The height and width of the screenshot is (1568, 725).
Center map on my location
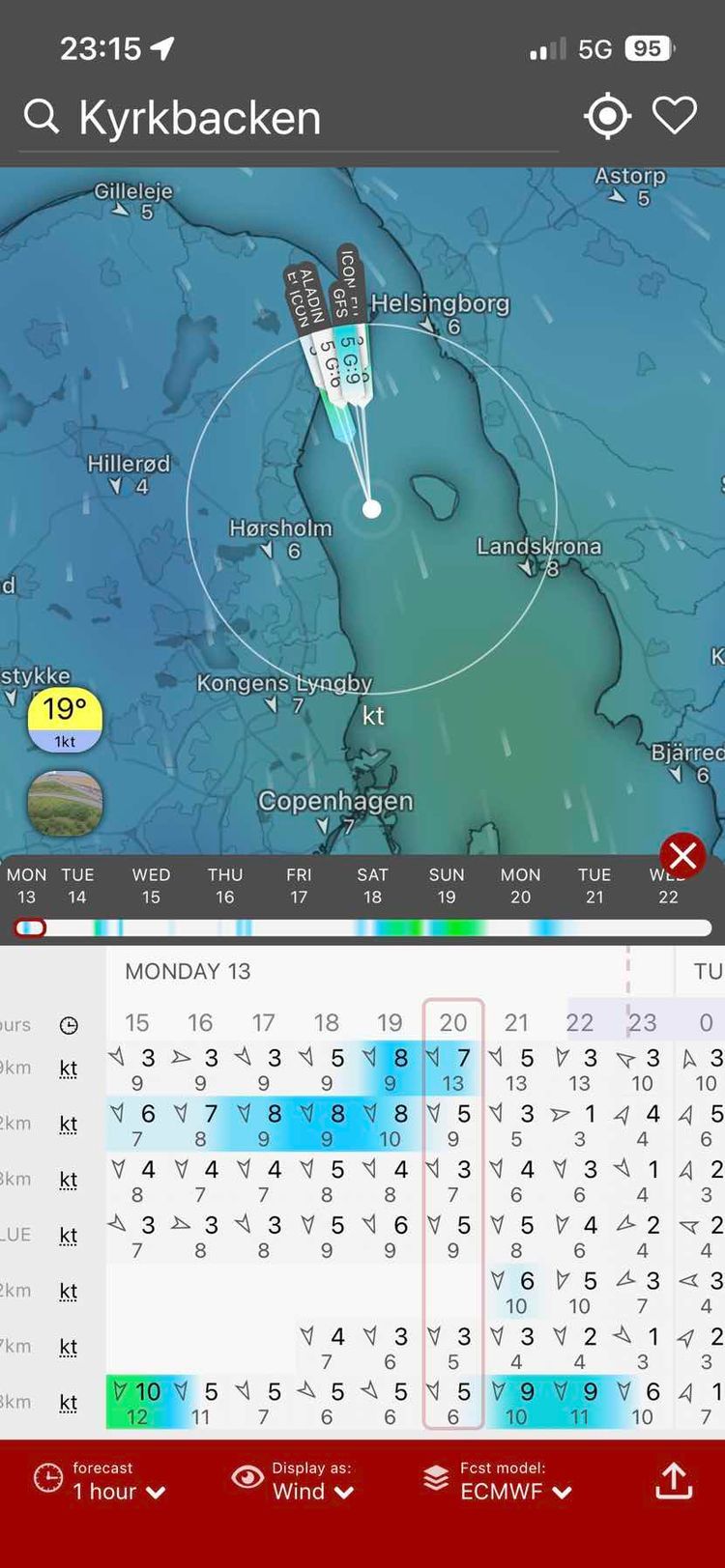pyautogui.click(x=607, y=117)
